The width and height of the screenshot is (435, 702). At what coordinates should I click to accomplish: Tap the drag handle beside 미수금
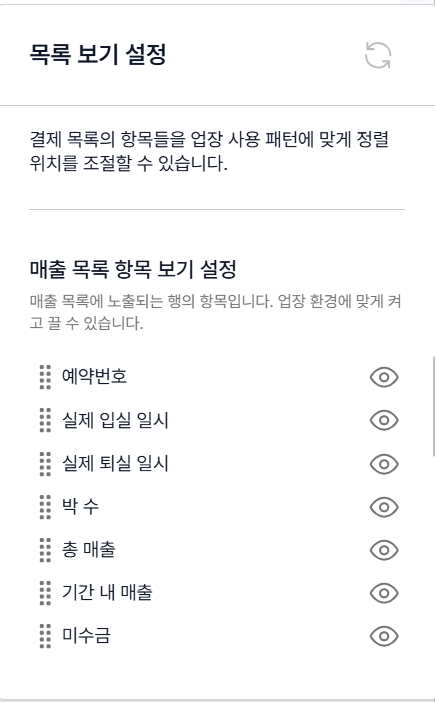(x=45, y=636)
